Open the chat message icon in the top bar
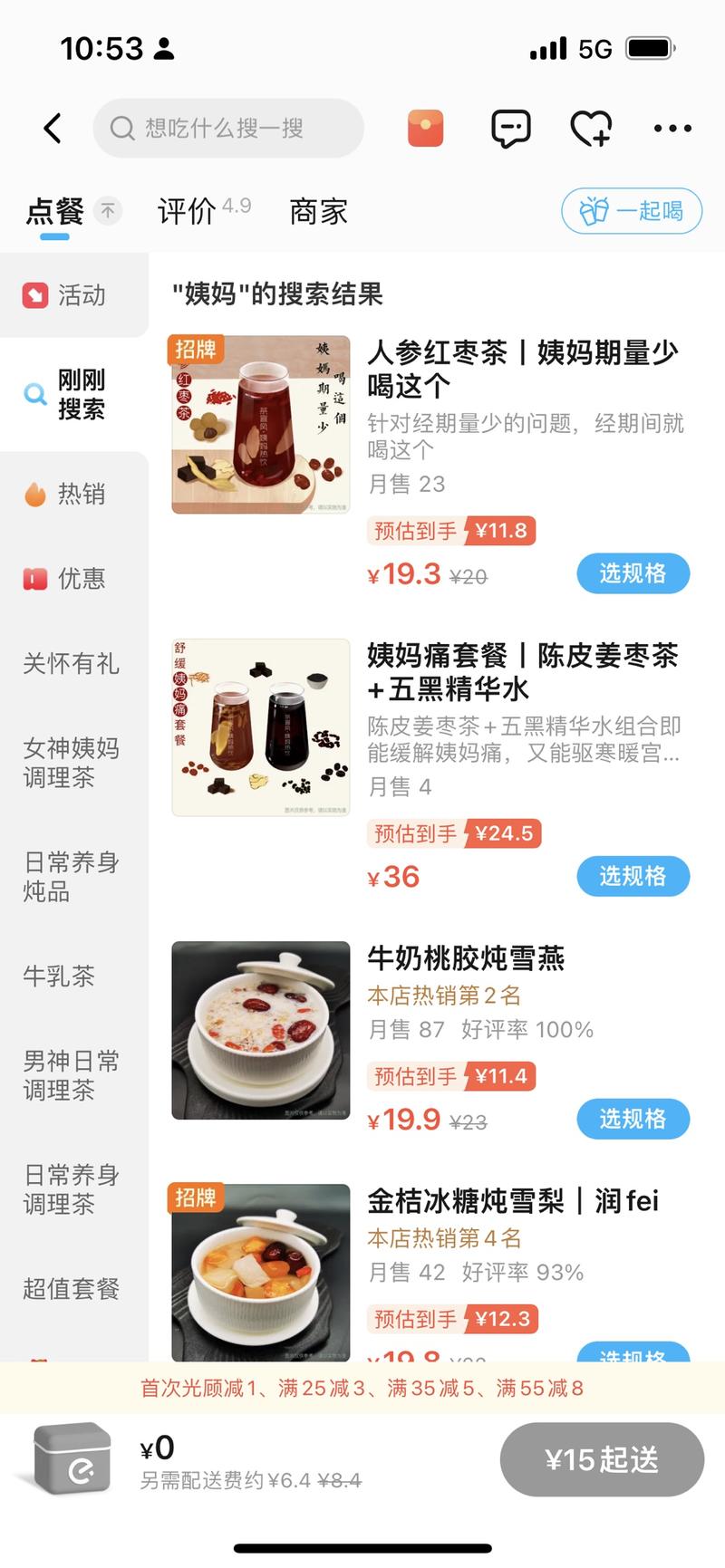The image size is (725, 1568). pyautogui.click(x=509, y=128)
